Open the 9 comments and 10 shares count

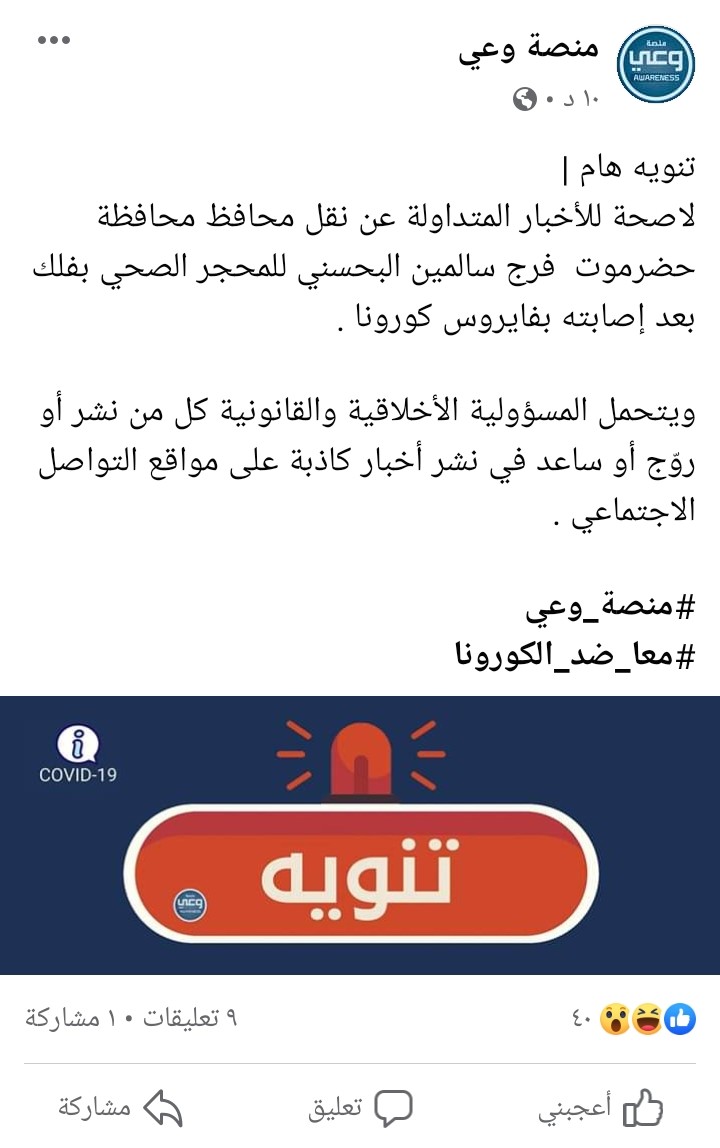point(132,1019)
